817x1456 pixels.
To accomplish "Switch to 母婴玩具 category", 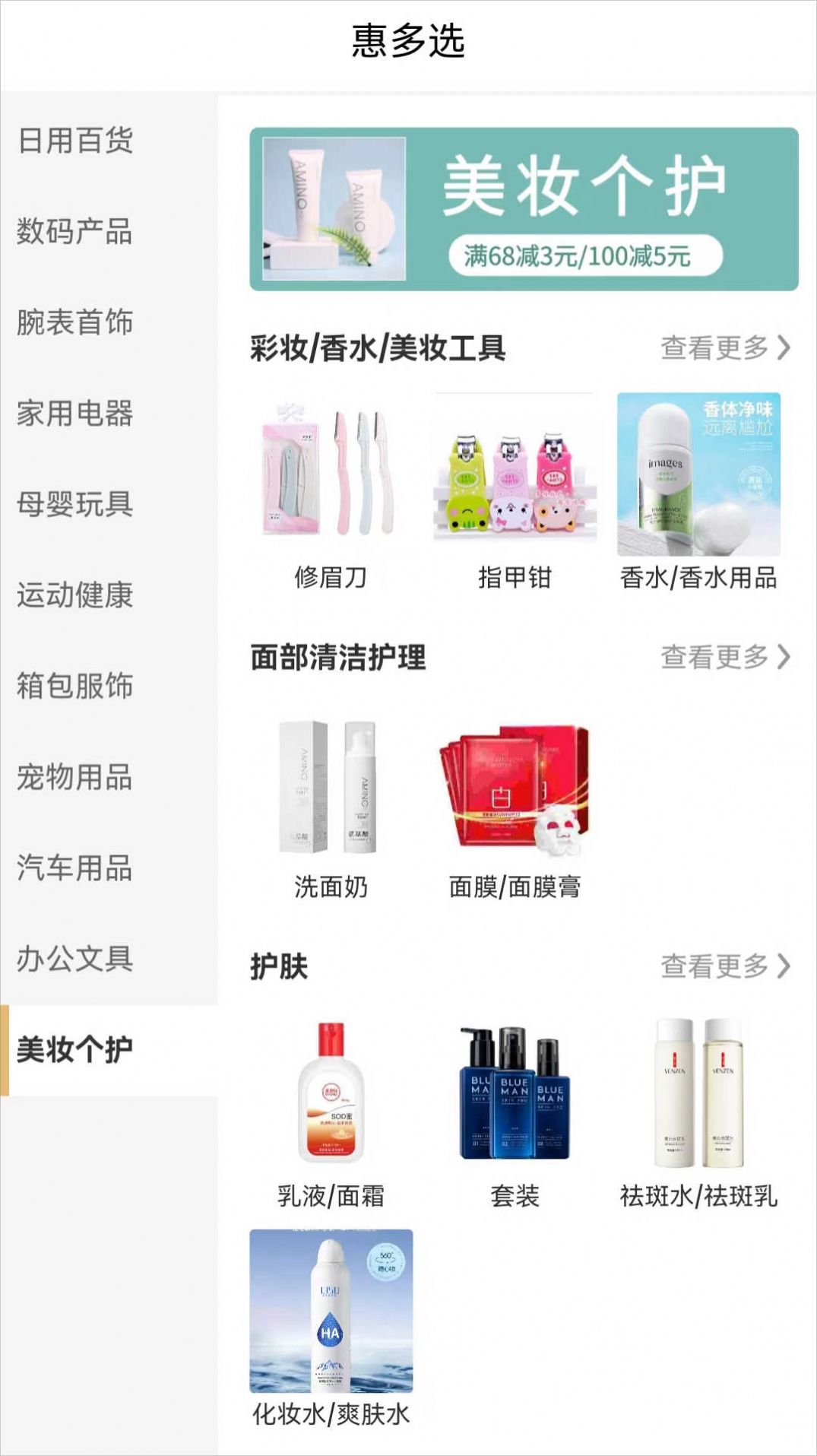I will point(75,504).
